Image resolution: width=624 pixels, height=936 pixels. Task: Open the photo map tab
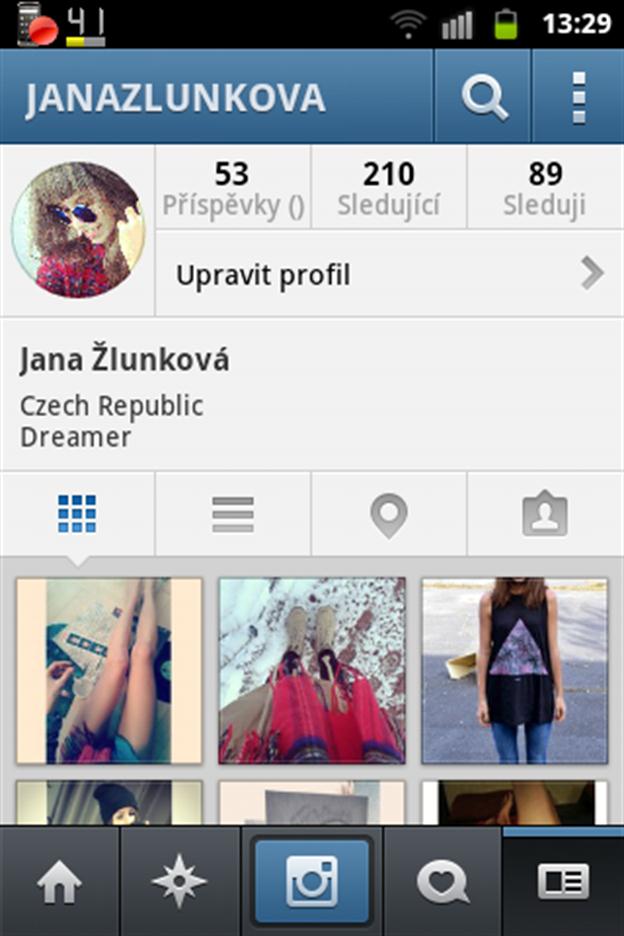pos(389,514)
